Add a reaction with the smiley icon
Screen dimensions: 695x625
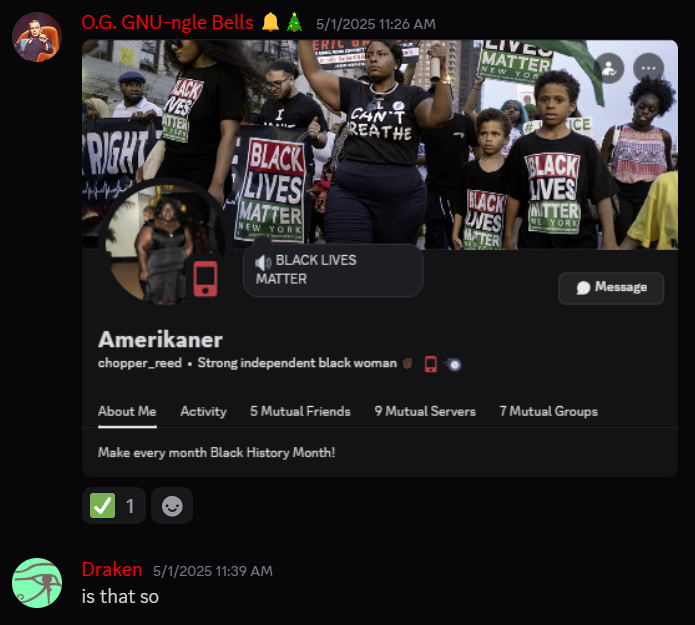coord(172,507)
